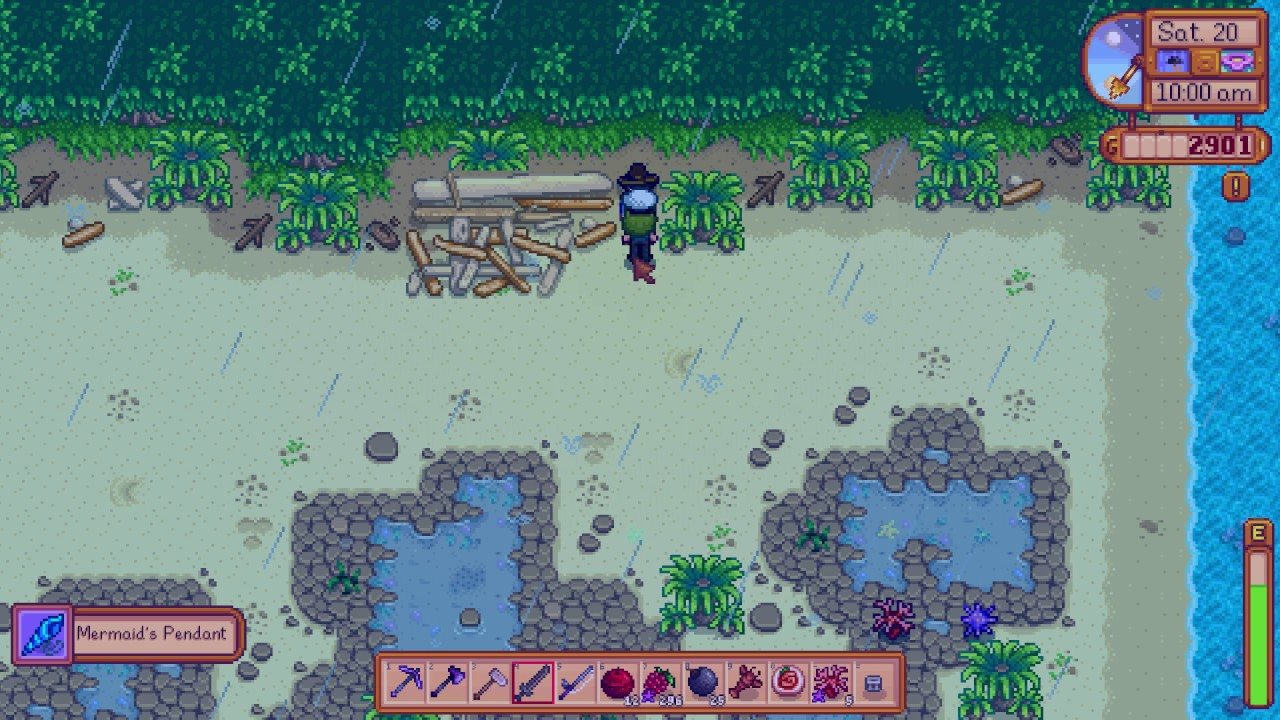Select the pickaxe in the toolbar
Viewport: 1280px width, 720px height.
pyautogui.click(x=405, y=683)
